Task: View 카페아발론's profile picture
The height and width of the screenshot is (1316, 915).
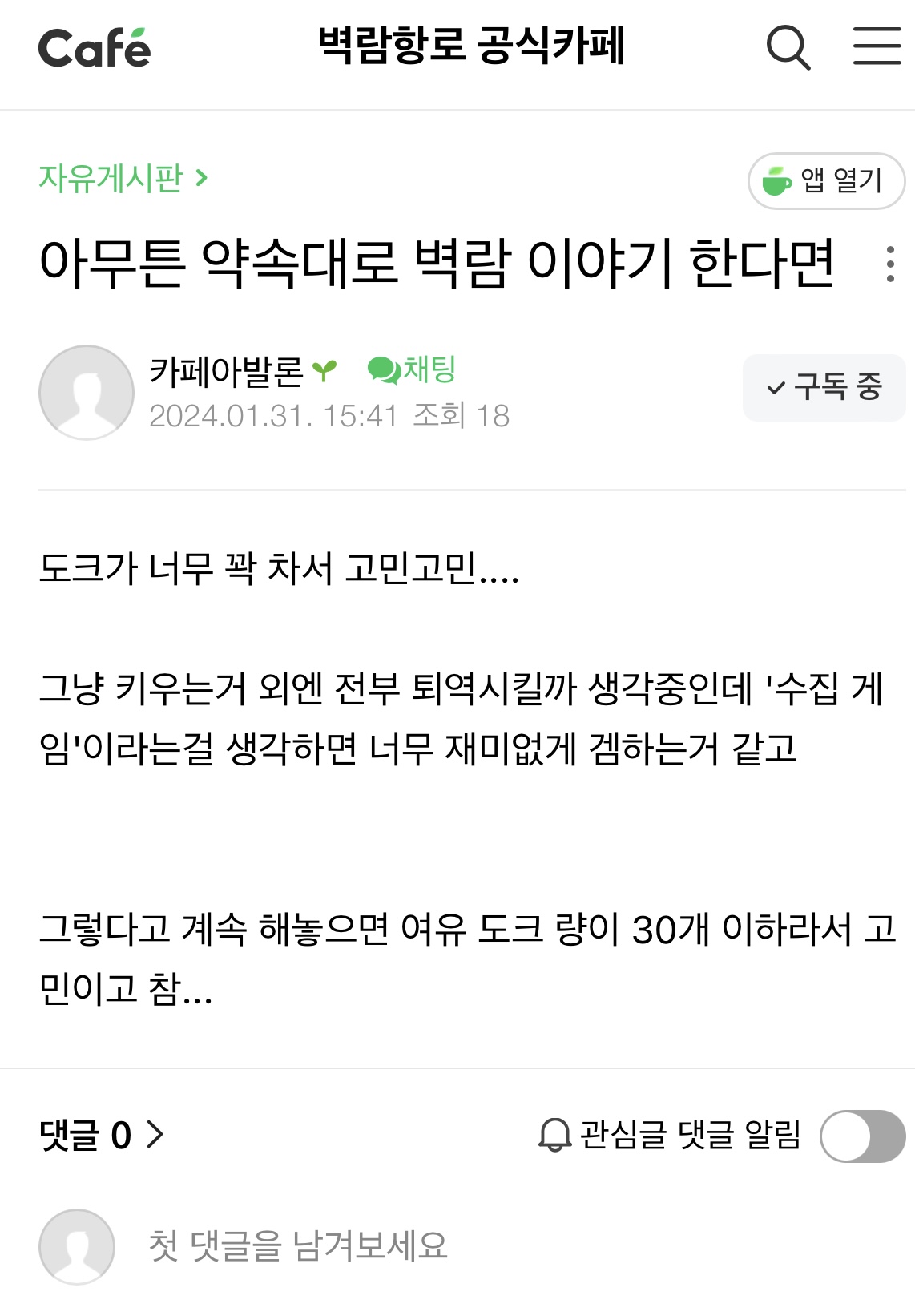Action: point(87,393)
